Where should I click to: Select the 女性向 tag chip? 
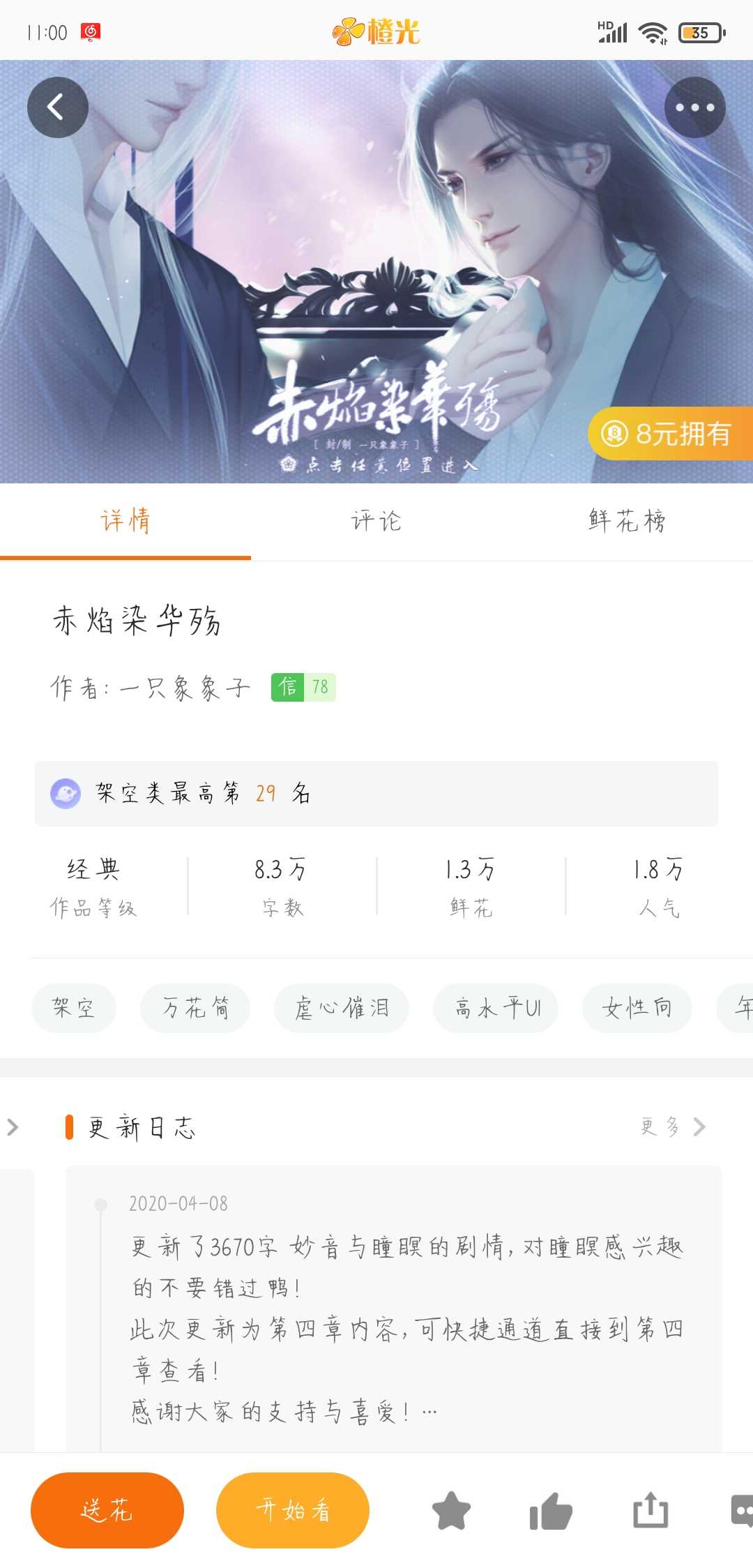(x=637, y=1008)
